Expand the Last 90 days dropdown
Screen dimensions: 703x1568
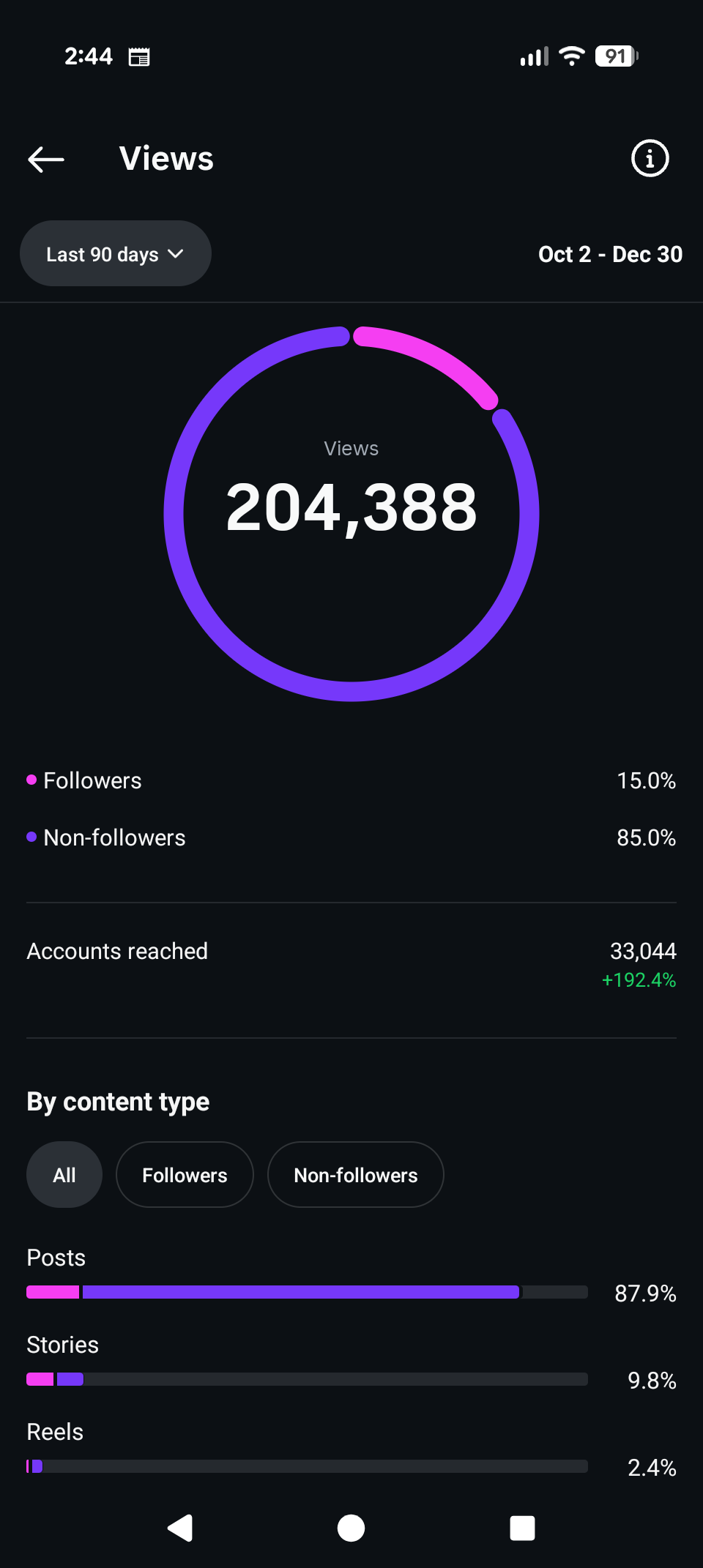tap(115, 253)
